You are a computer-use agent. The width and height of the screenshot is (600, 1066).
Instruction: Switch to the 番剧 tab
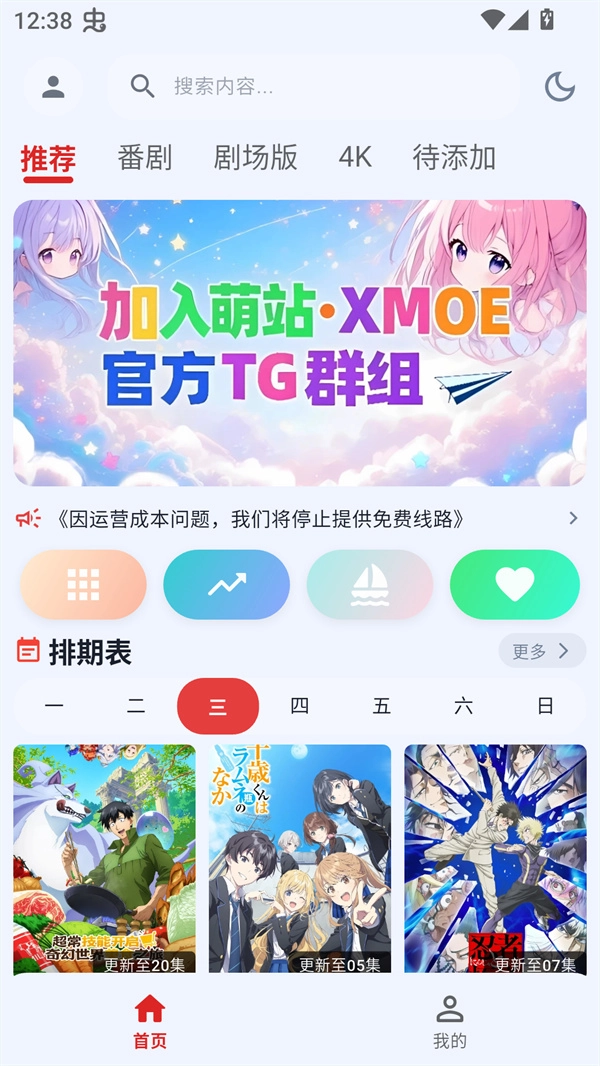click(x=145, y=158)
